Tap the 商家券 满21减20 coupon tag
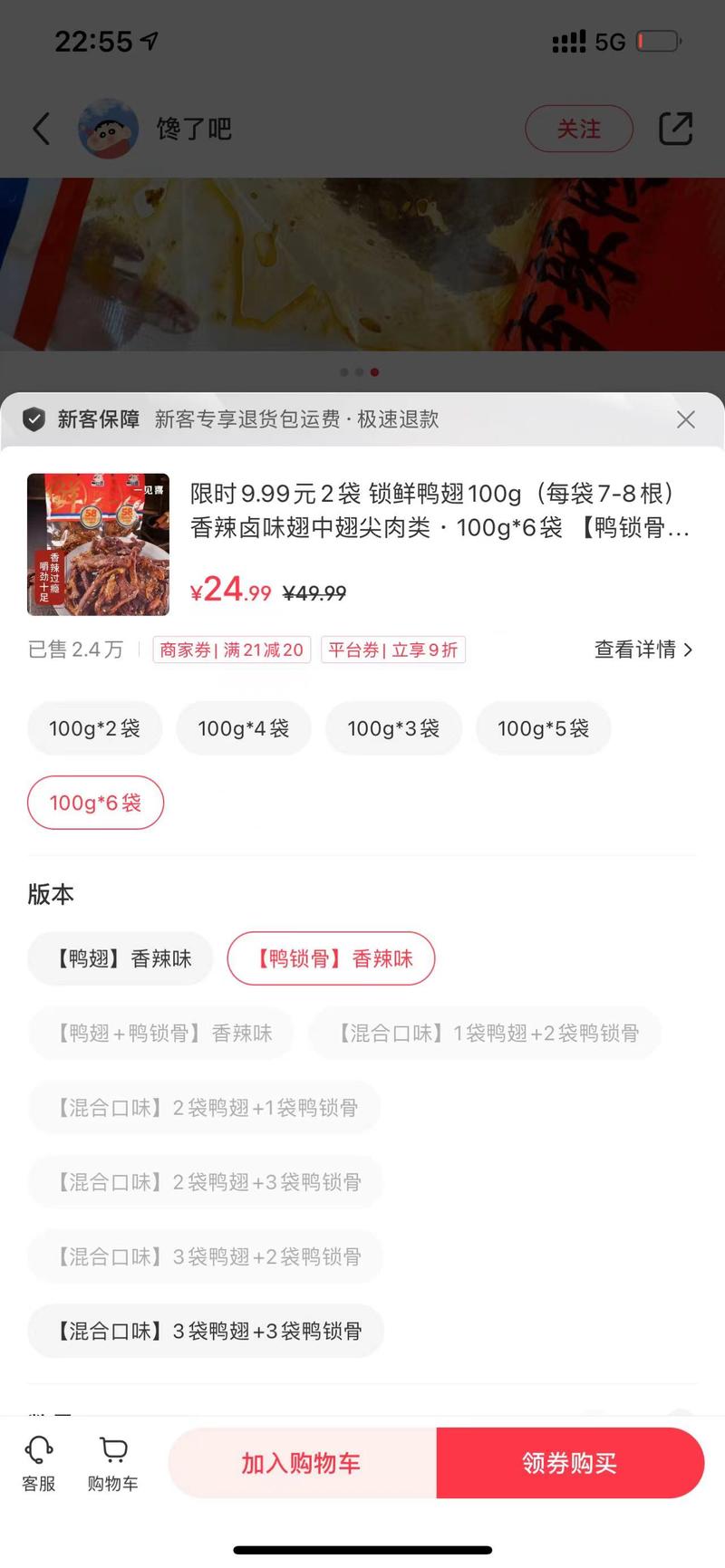The width and height of the screenshot is (725, 1568). 232,649
